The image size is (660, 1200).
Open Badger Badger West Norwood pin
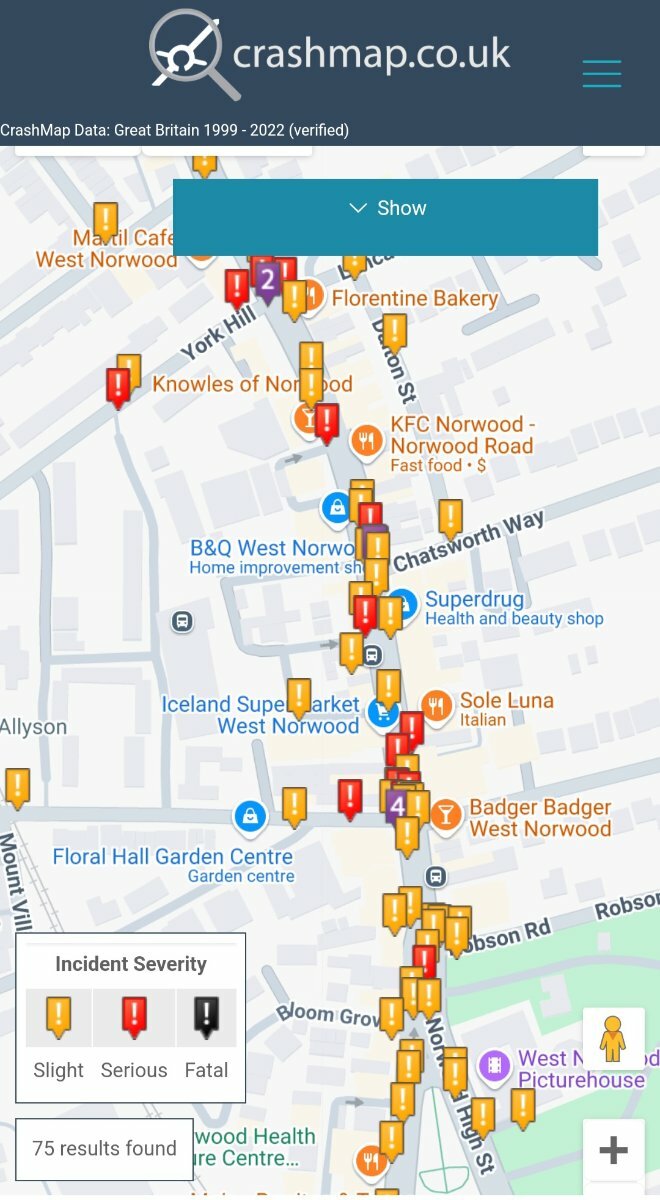tap(446, 815)
